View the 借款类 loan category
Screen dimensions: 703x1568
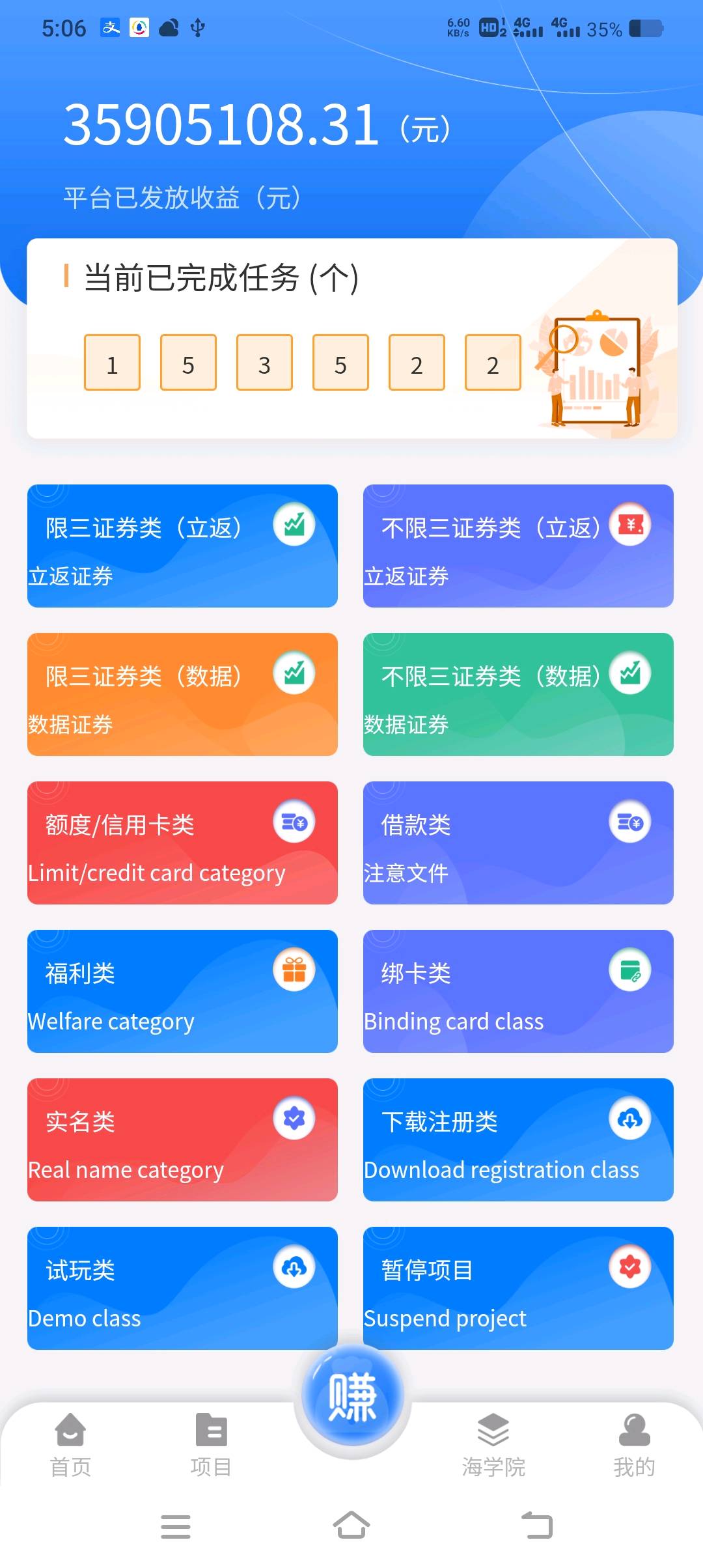click(x=518, y=843)
